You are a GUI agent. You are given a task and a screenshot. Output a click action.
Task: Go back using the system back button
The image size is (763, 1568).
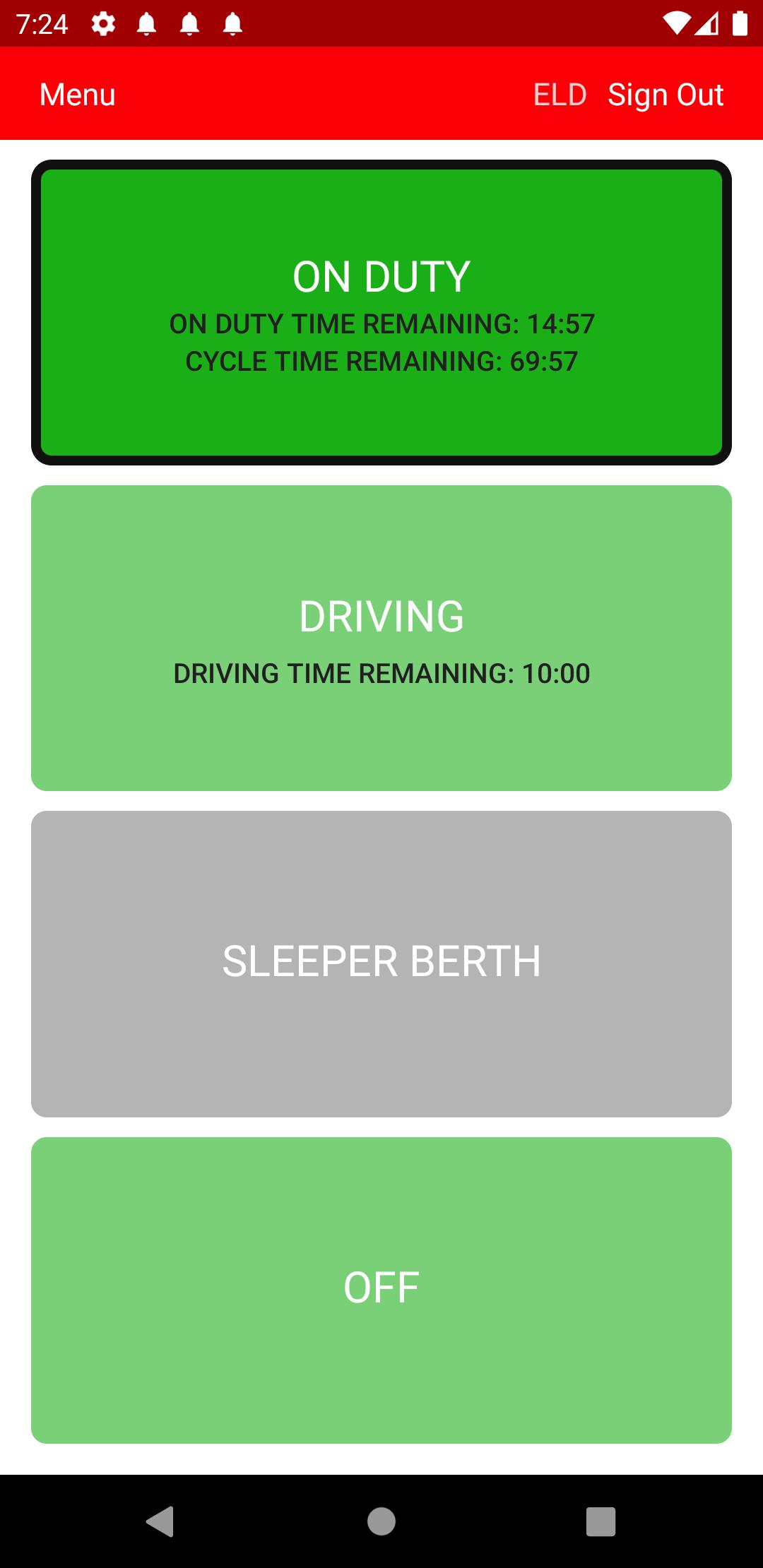pos(160,1521)
